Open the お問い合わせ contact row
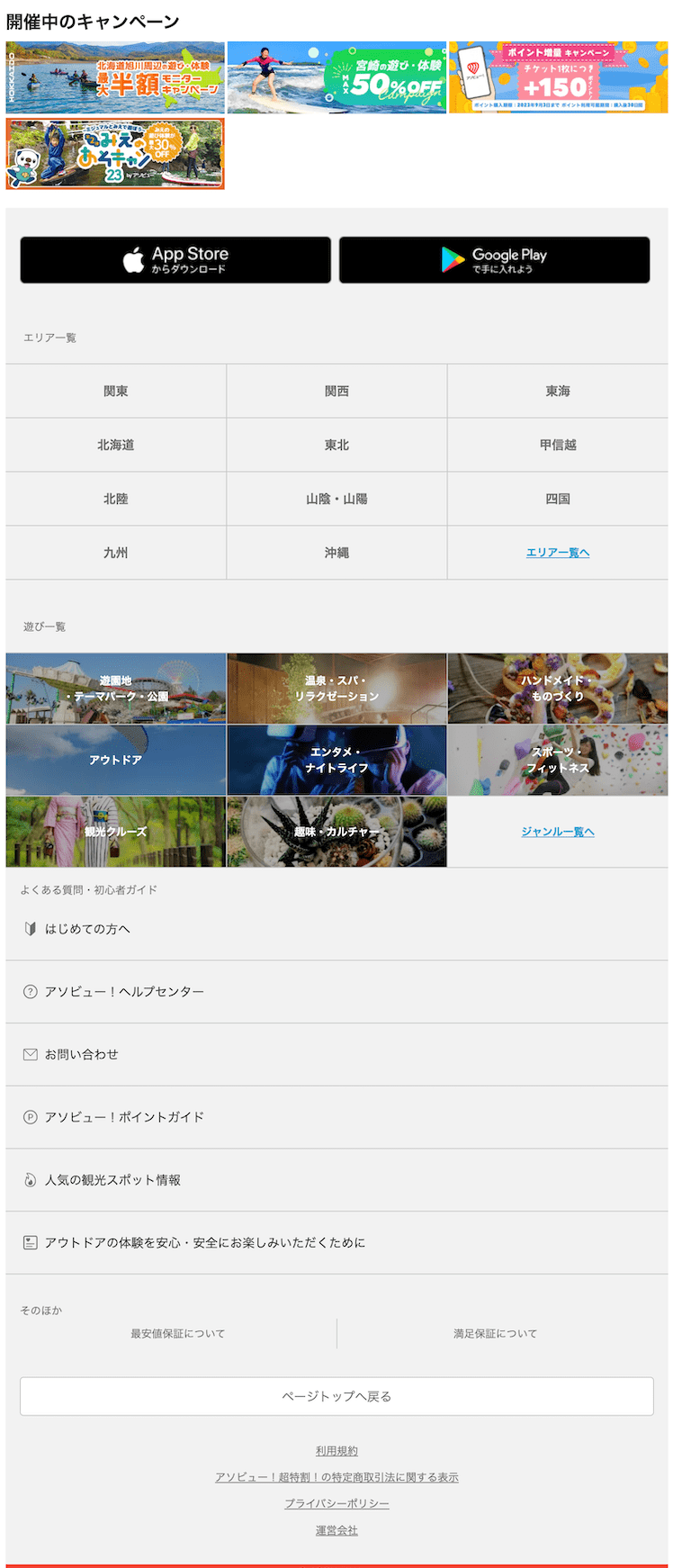Viewport: 673px width, 1568px height. coord(81,1054)
